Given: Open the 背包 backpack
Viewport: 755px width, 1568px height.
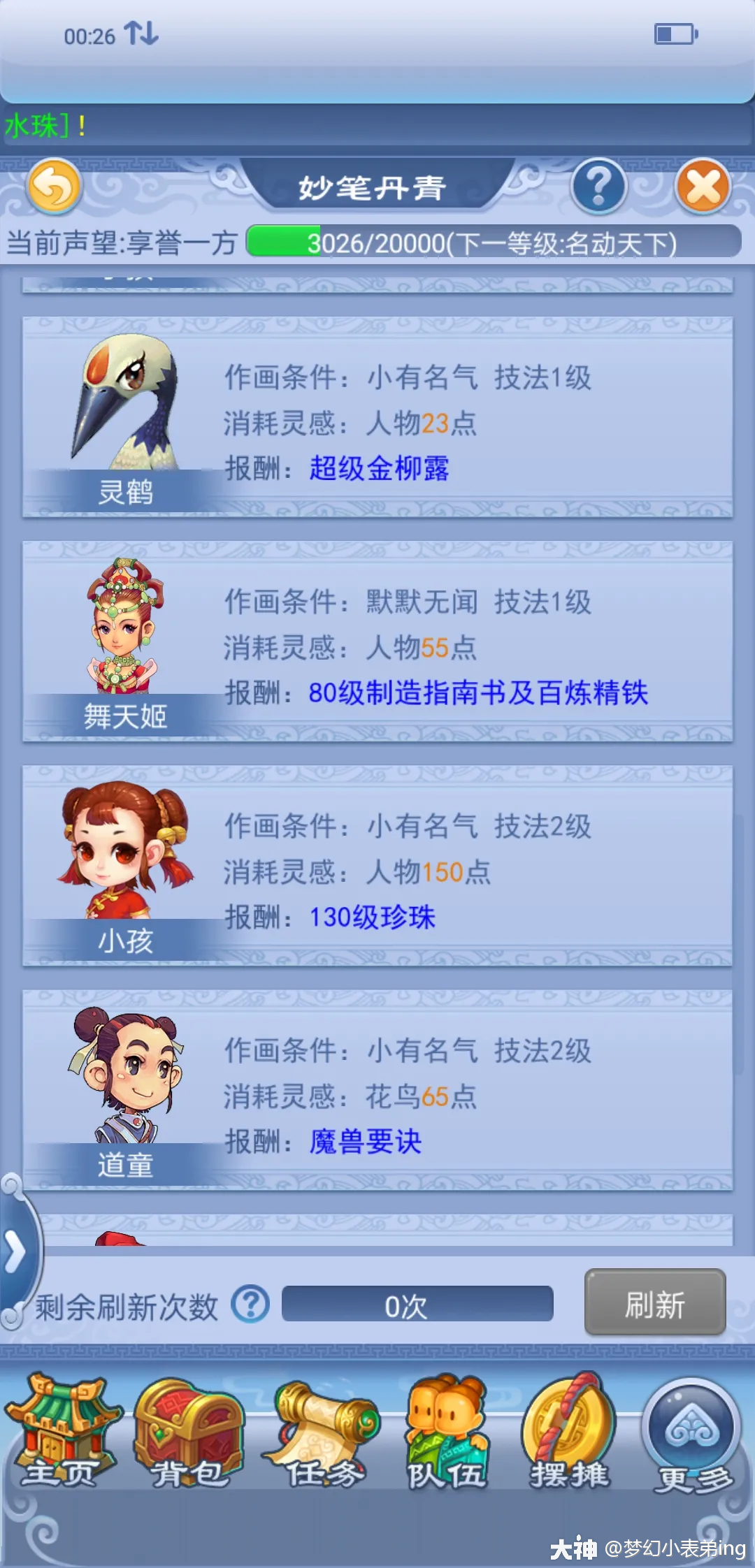Looking at the screenshot, I should point(189,1432).
